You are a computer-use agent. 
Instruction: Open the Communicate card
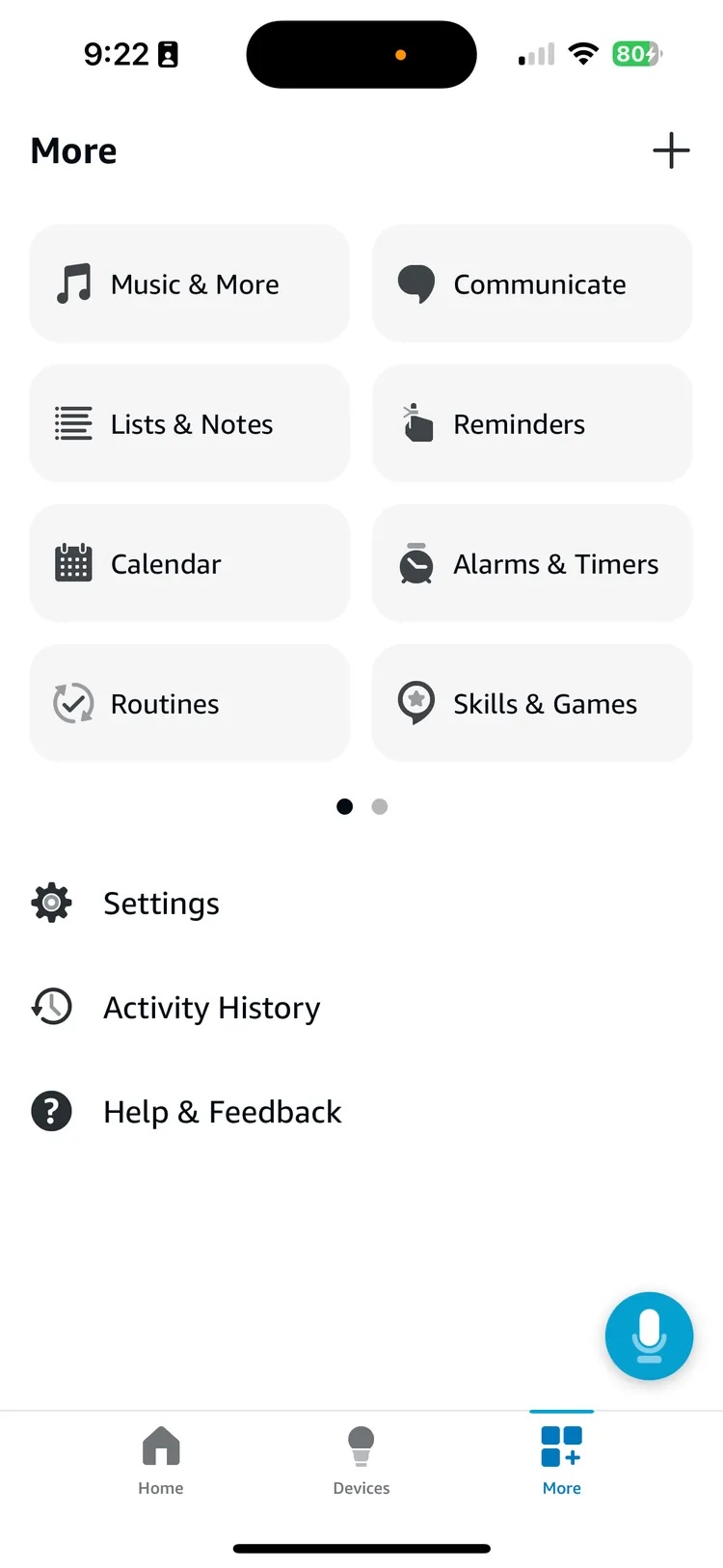coord(532,284)
